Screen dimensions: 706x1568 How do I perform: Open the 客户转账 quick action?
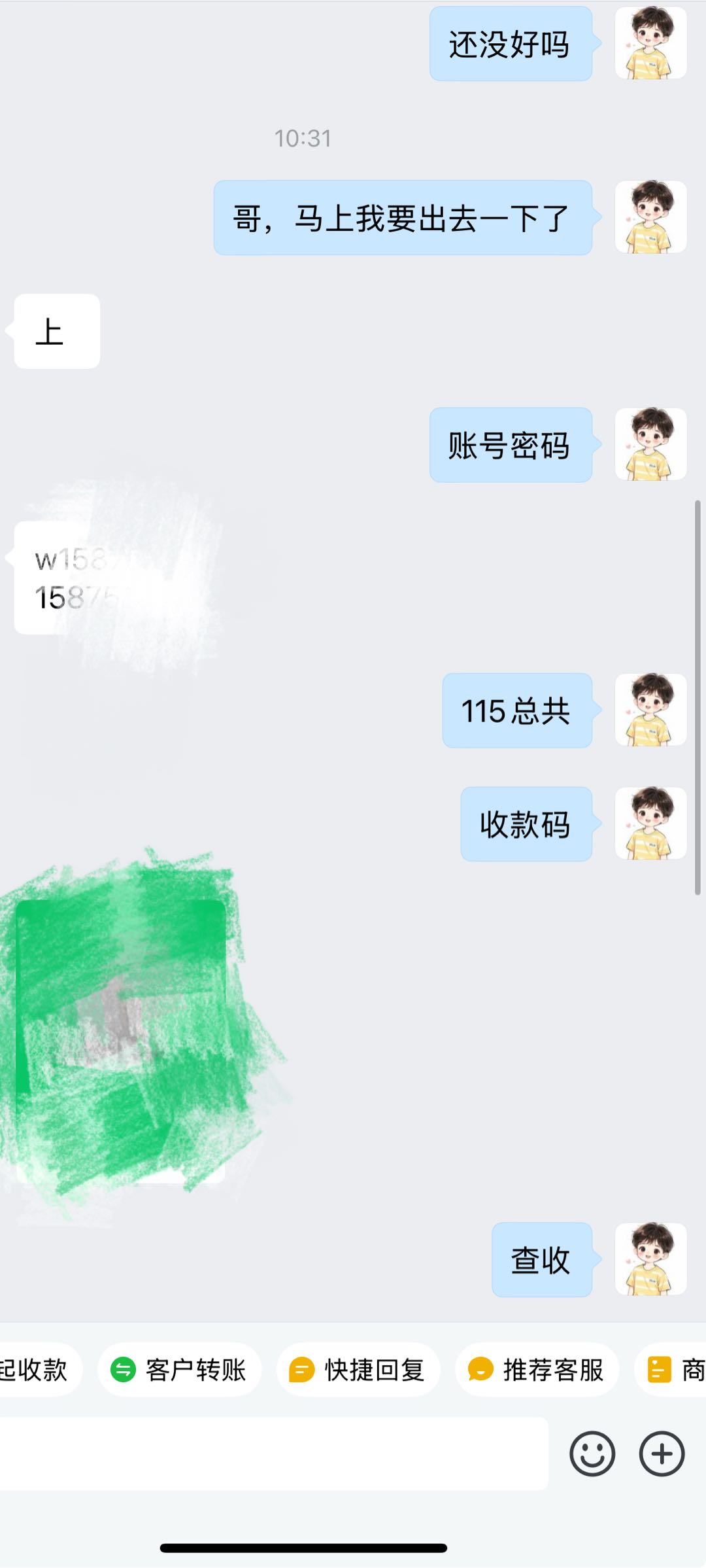tap(179, 1369)
